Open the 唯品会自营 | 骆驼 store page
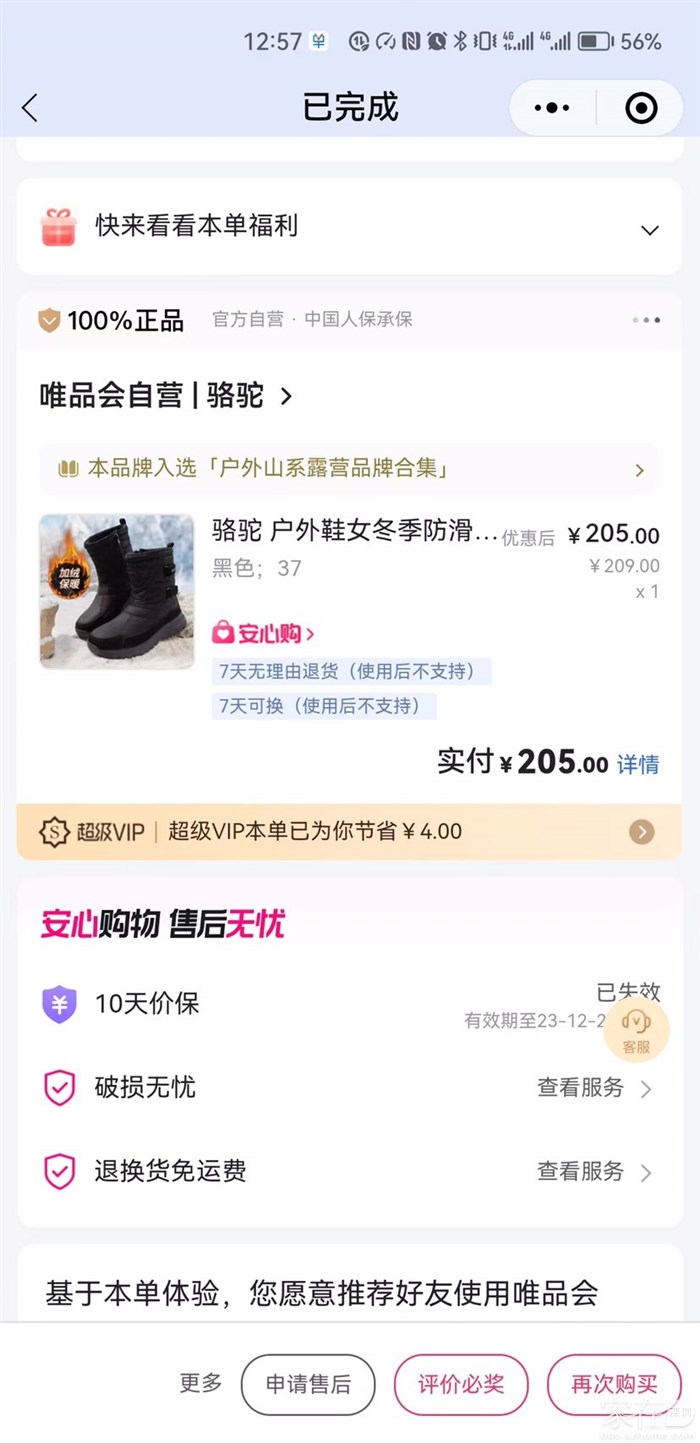This screenshot has height=1443, width=700. click(166, 396)
